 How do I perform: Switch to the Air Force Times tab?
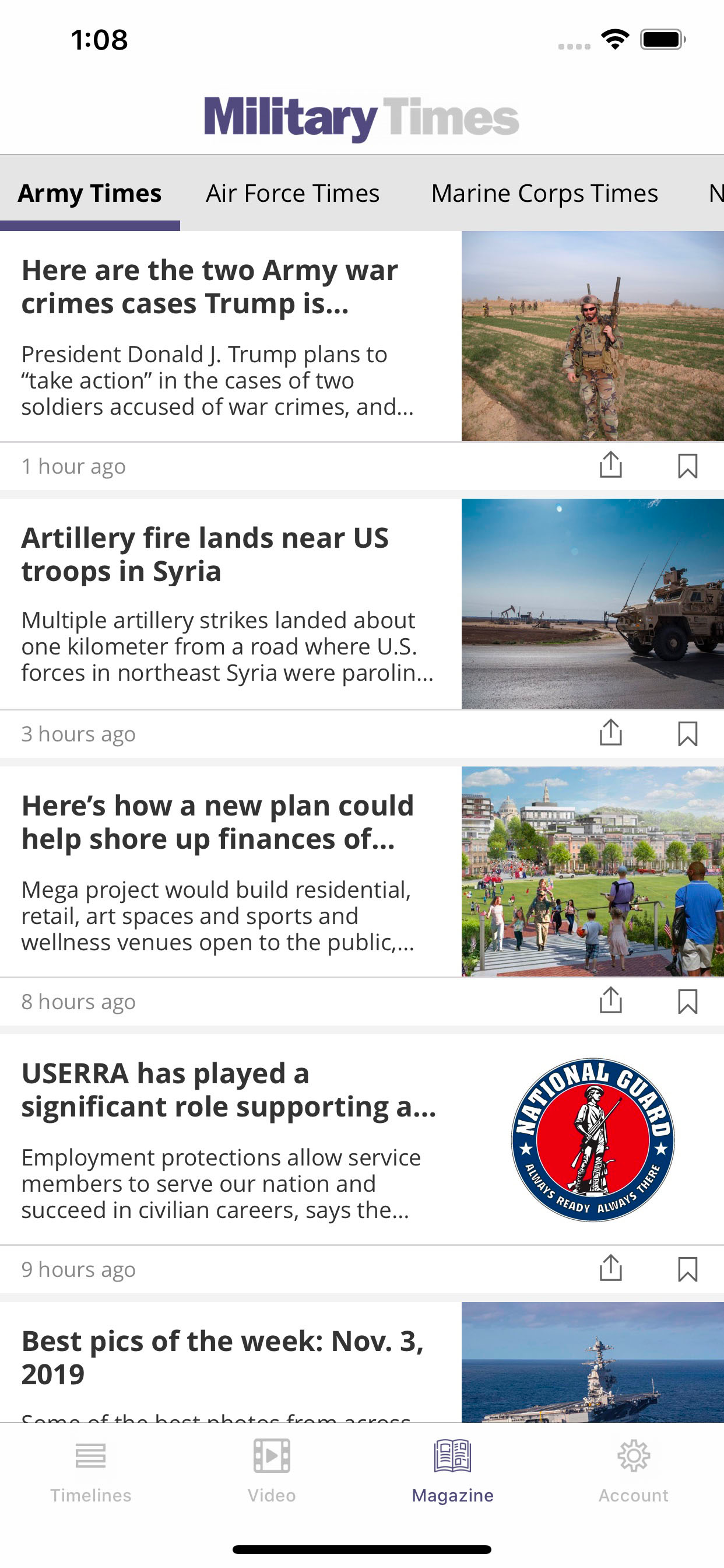pyautogui.click(x=293, y=193)
